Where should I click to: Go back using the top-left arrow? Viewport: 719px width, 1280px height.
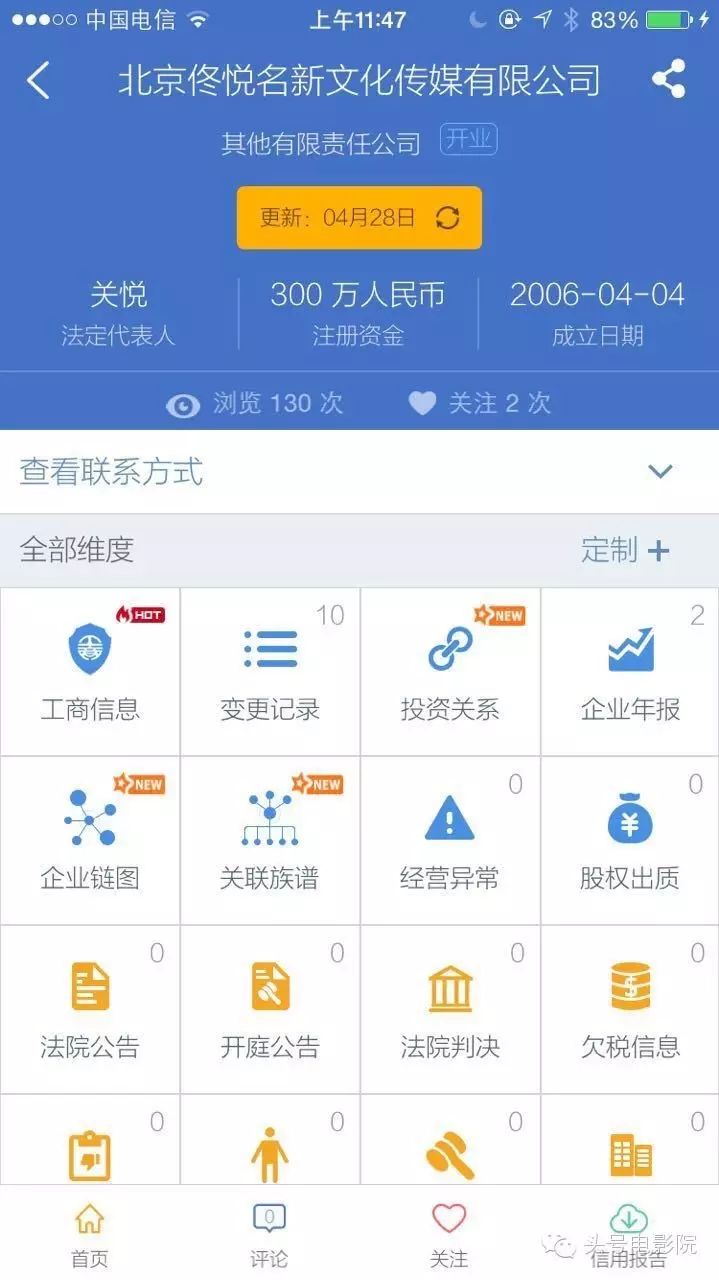38,80
